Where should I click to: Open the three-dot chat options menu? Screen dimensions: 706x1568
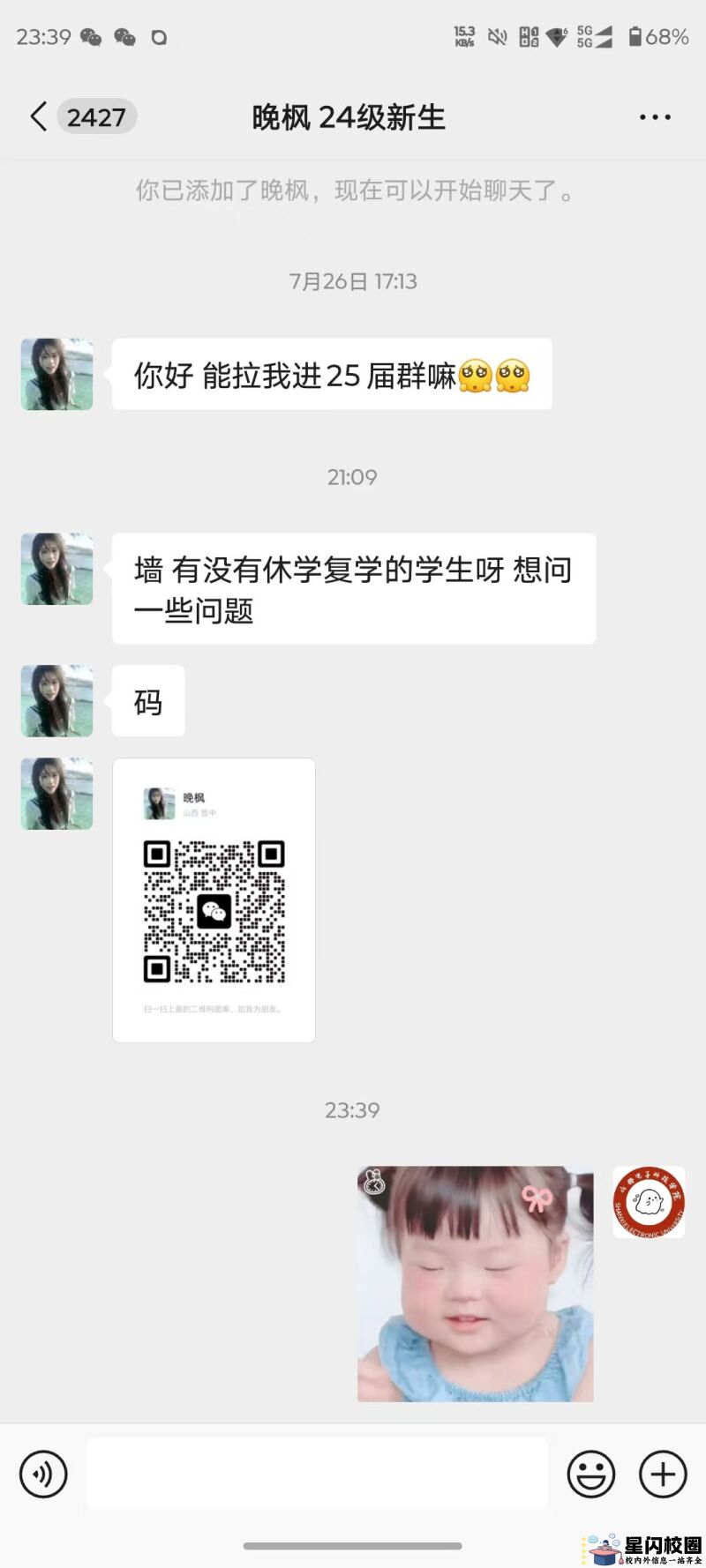click(x=655, y=117)
